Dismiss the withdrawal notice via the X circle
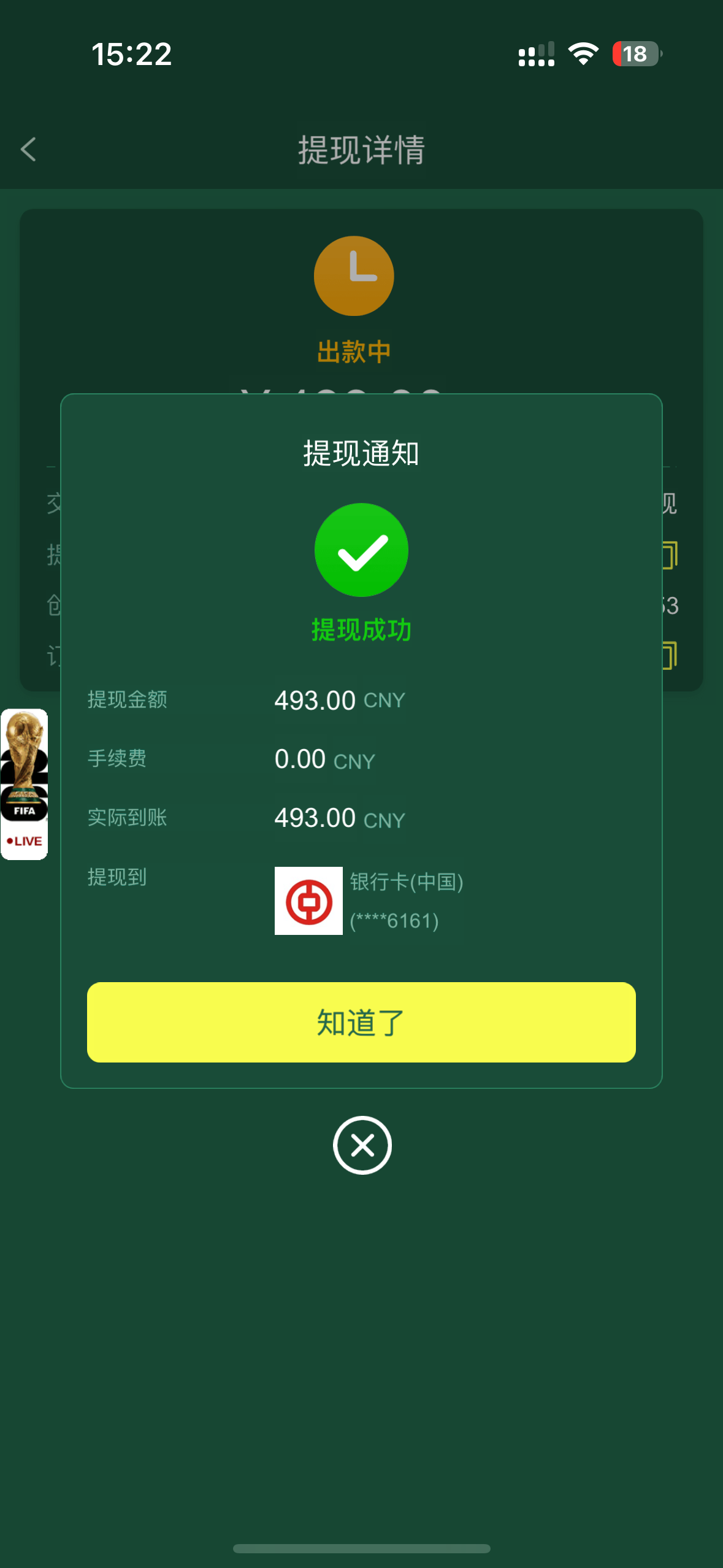723x1568 pixels. [362, 1145]
